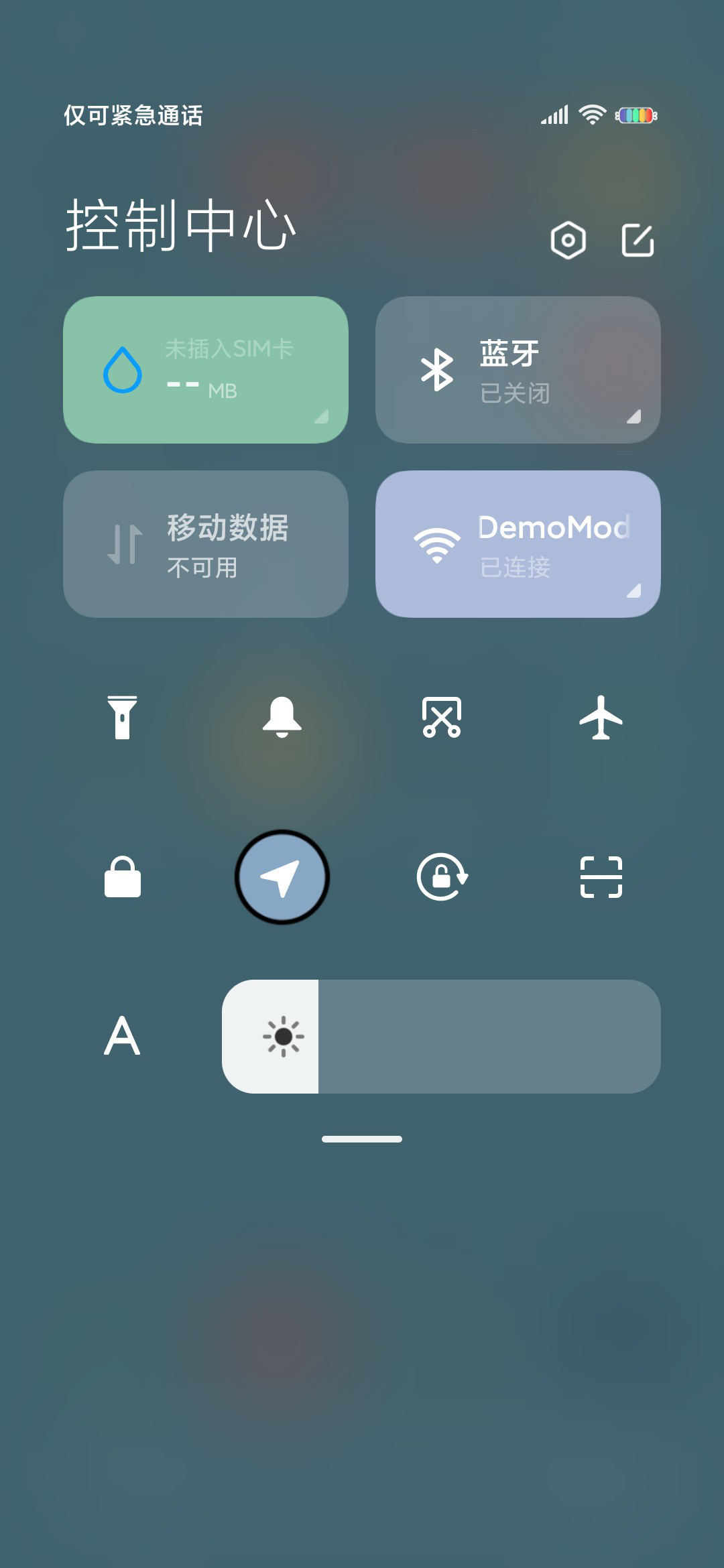The width and height of the screenshot is (724, 1568).
Task: Turn on the flashlight
Action: point(122,718)
